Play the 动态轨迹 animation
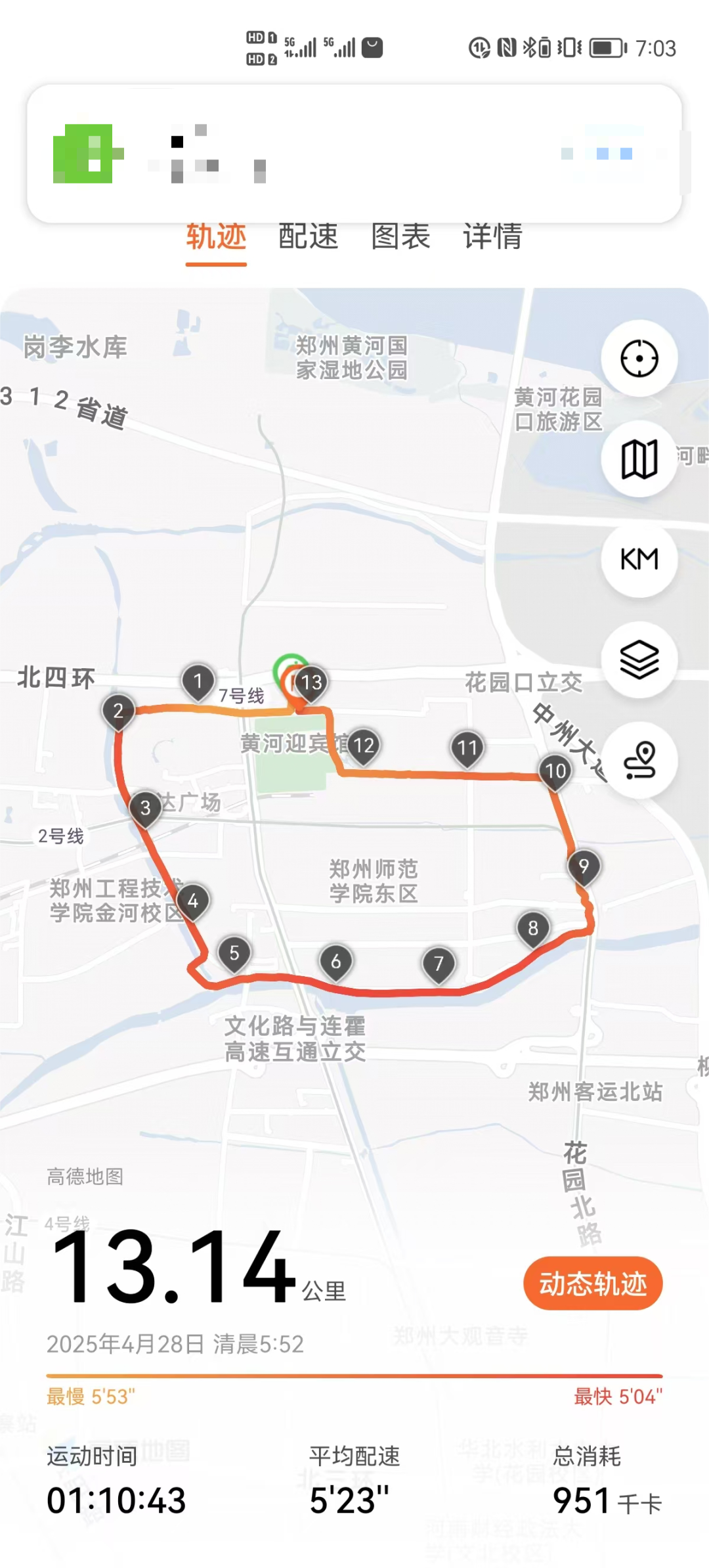 593,1283
